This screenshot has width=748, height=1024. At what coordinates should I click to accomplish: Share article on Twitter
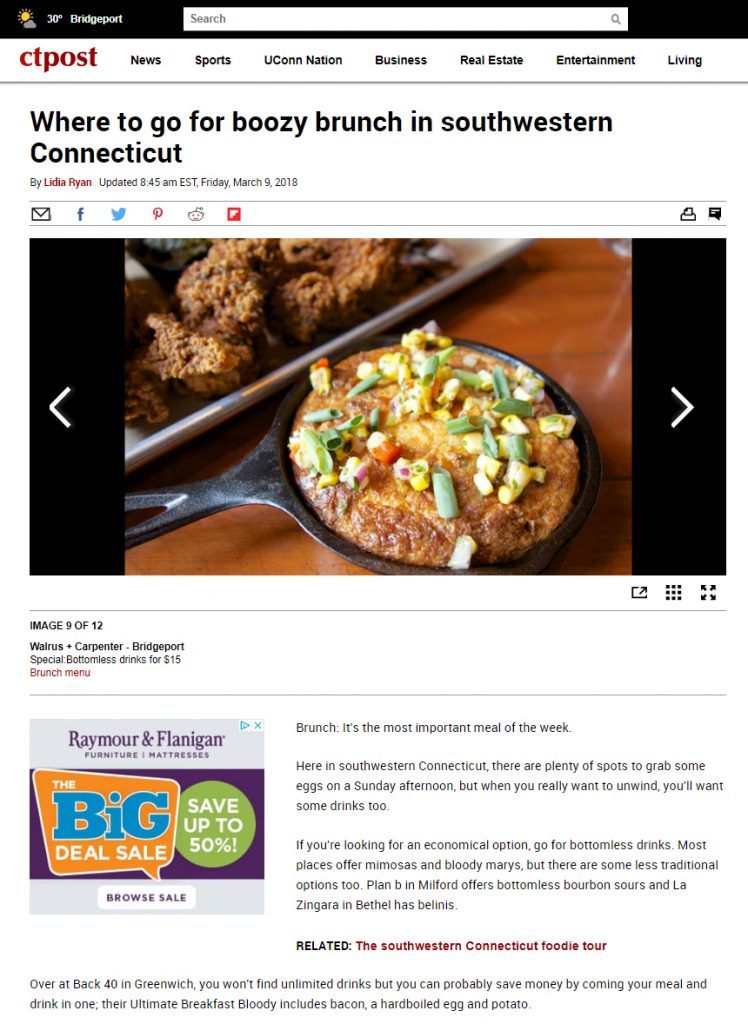point(119,214)
